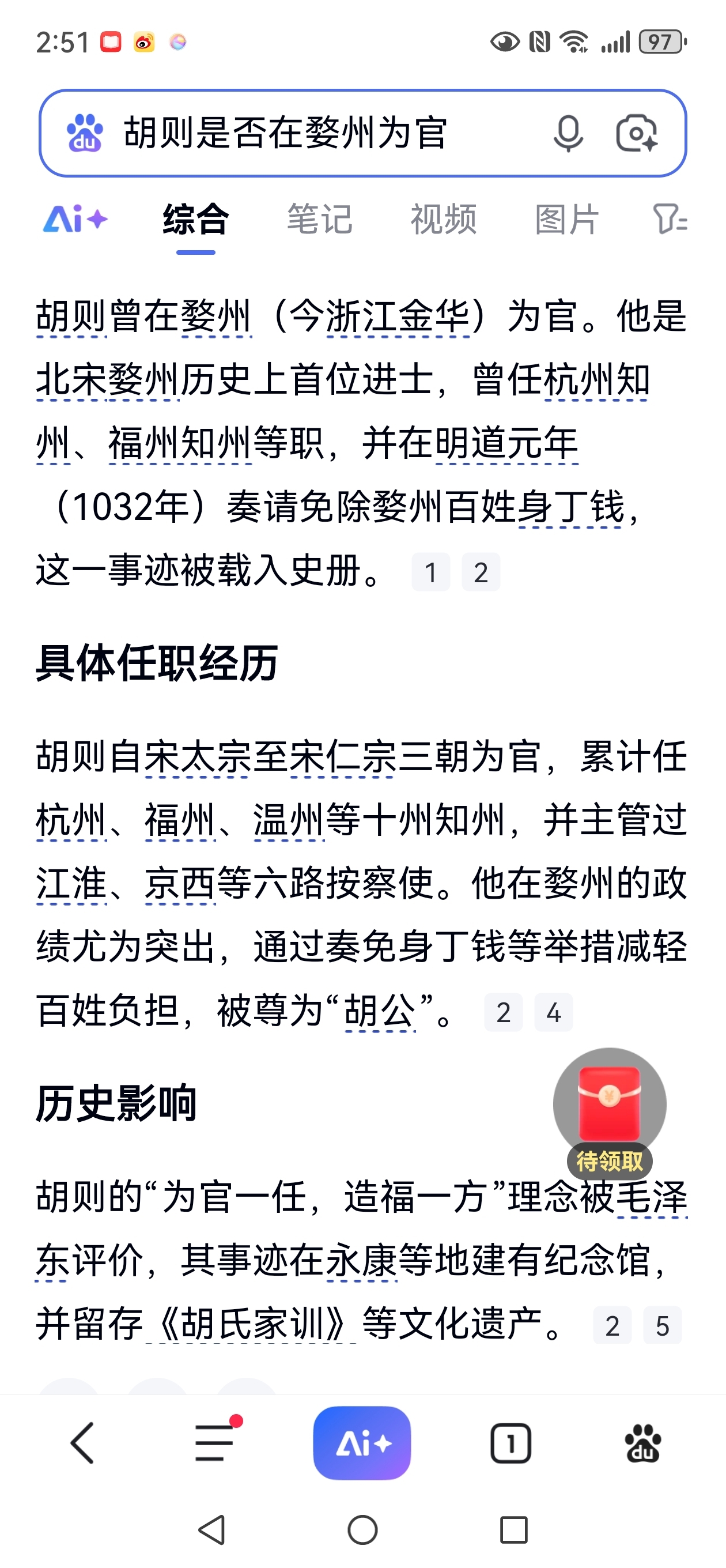Start voice search with the microphone

pyautogui.click(x=568, y=133)
